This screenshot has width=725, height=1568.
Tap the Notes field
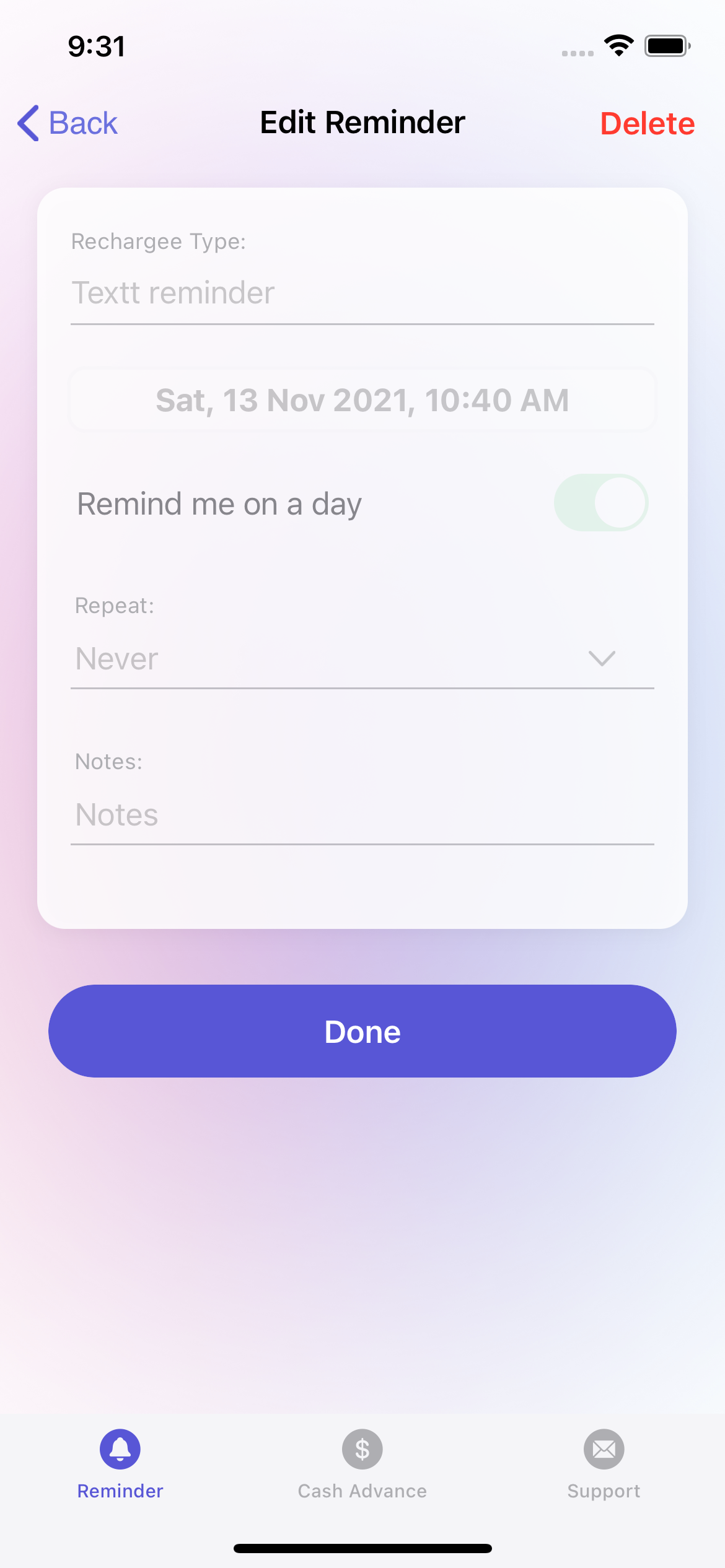pyautogui.click(x=362, y=815)
